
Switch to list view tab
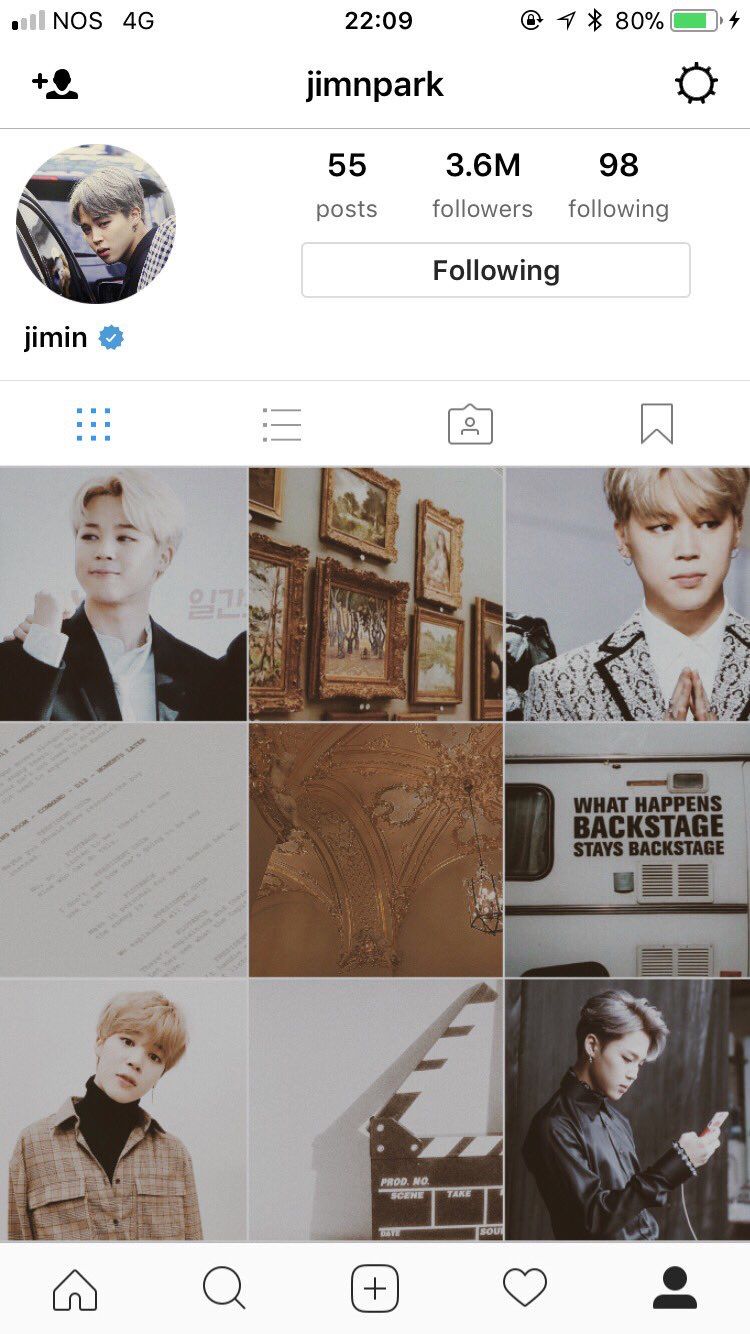tap(281, 425)
